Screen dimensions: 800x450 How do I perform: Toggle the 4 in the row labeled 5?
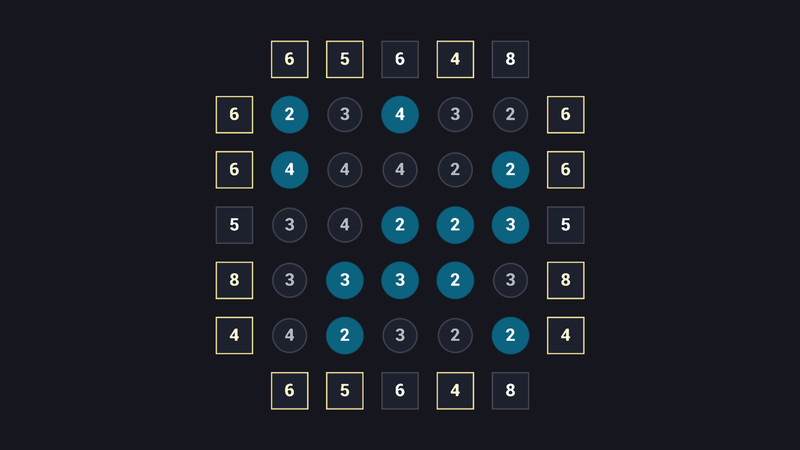click(345, 225)
